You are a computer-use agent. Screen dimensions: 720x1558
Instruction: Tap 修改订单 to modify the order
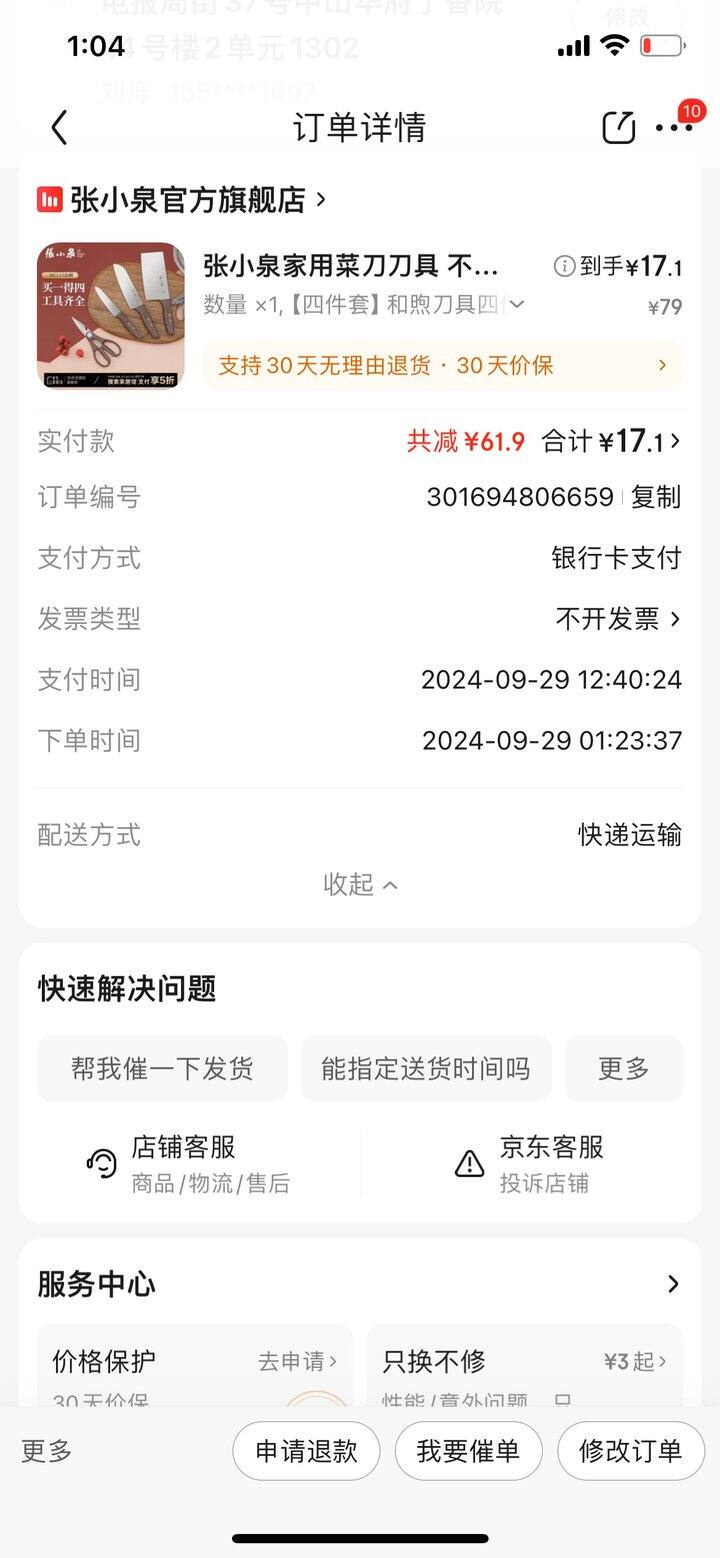[x=630, y=1451]
